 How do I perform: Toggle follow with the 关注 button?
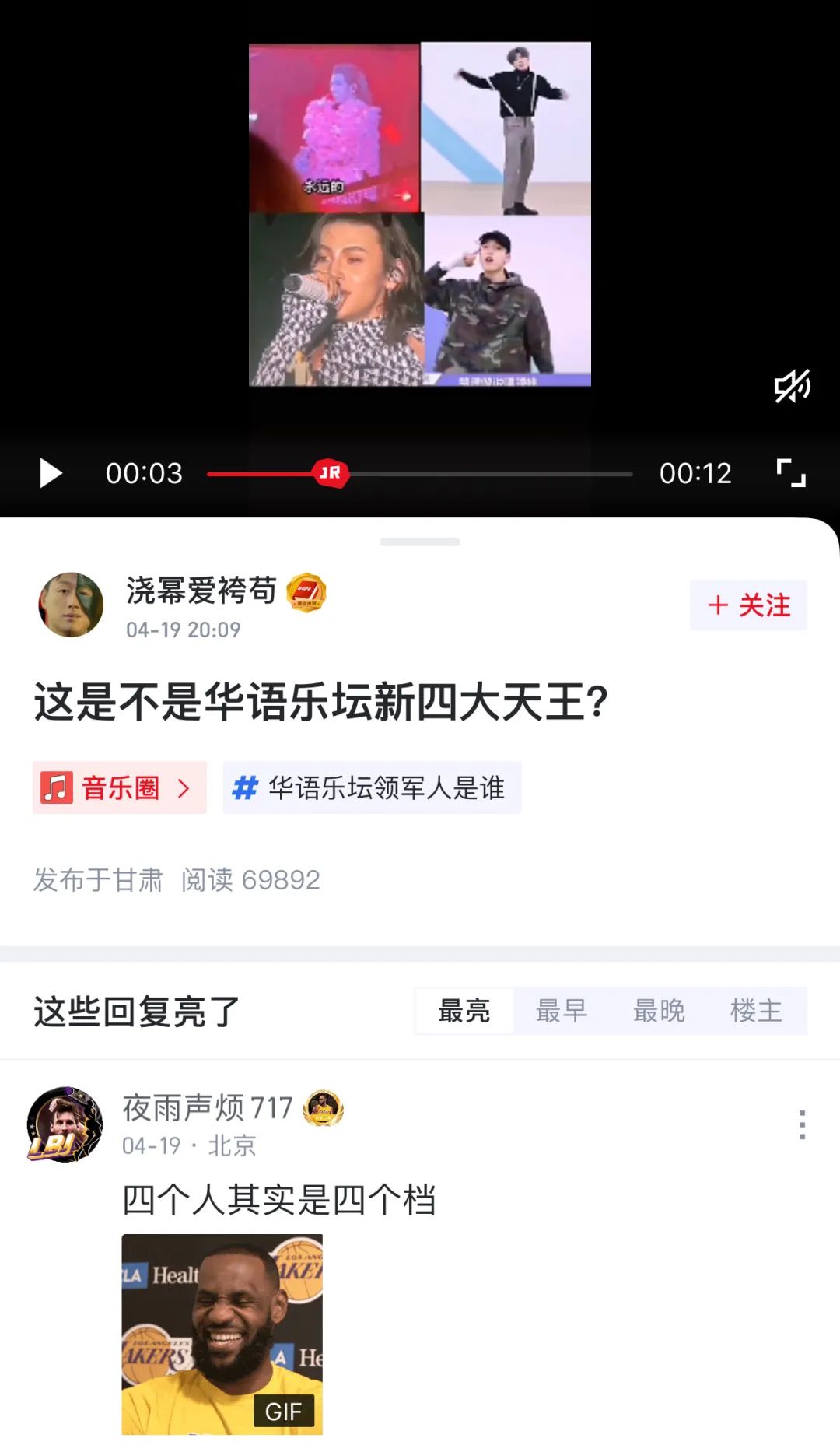748,605
